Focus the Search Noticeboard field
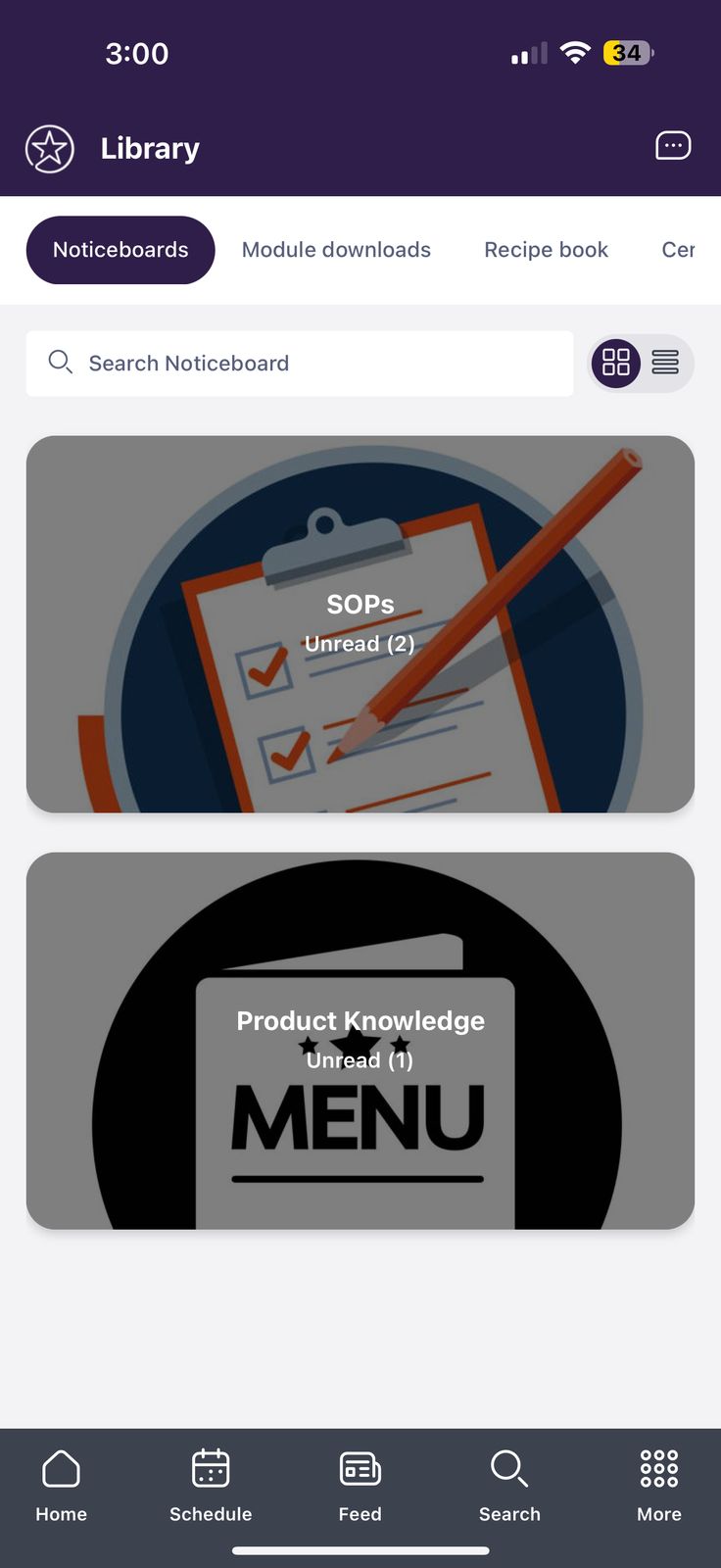Image resolution: width=721 pixels, height=1568 pixels. [x=299, y=364]
